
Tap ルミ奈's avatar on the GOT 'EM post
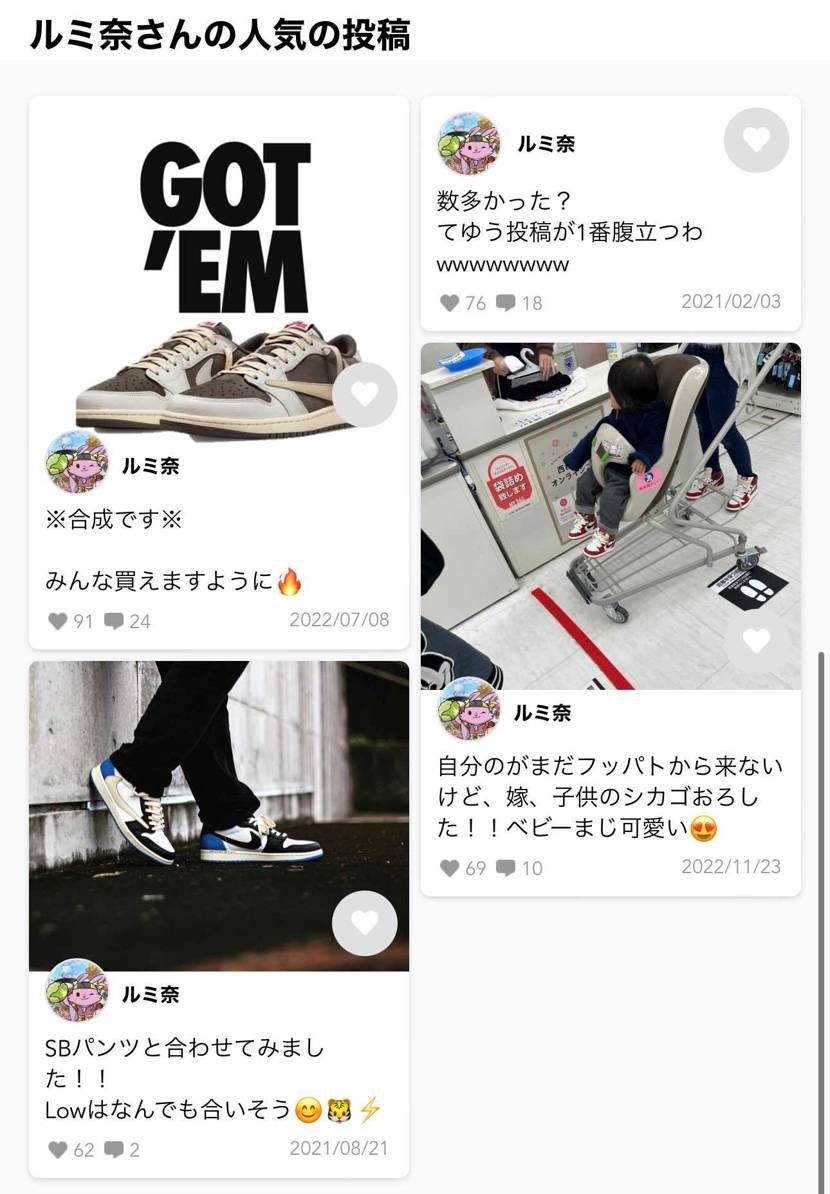pos(76,464)
